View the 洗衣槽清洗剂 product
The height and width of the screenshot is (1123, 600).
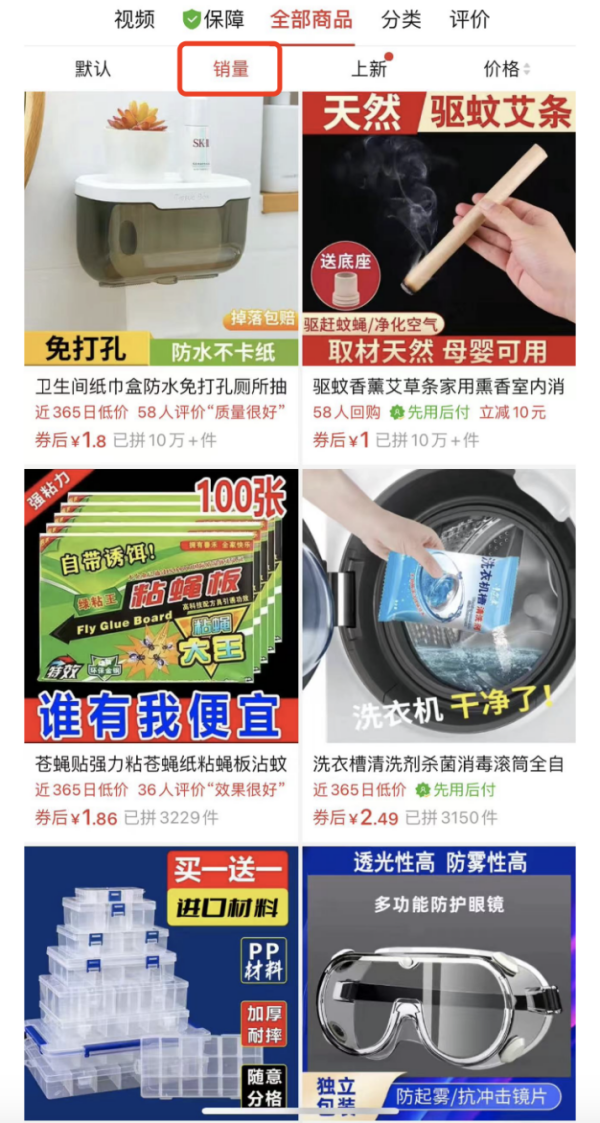pos(439,606)
